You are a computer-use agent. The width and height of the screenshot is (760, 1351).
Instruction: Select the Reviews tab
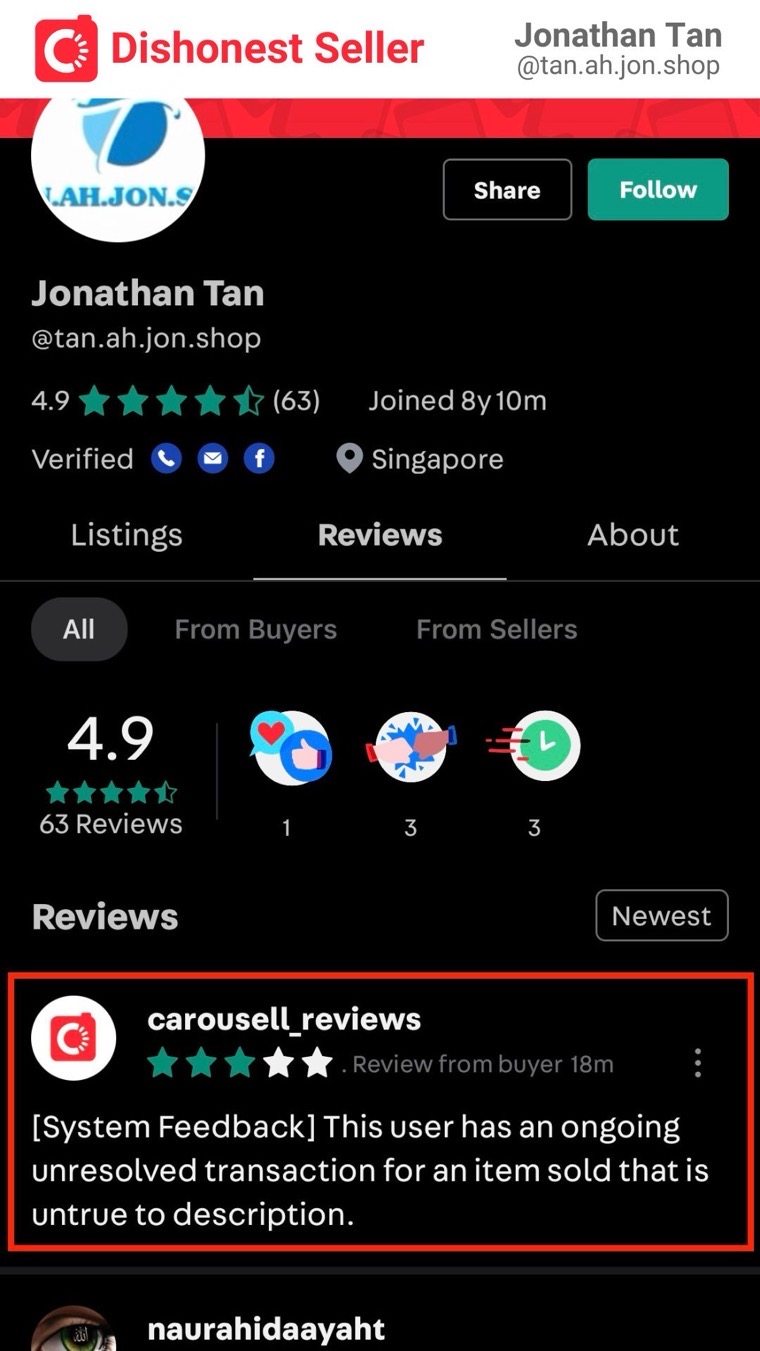click(380, 535)
